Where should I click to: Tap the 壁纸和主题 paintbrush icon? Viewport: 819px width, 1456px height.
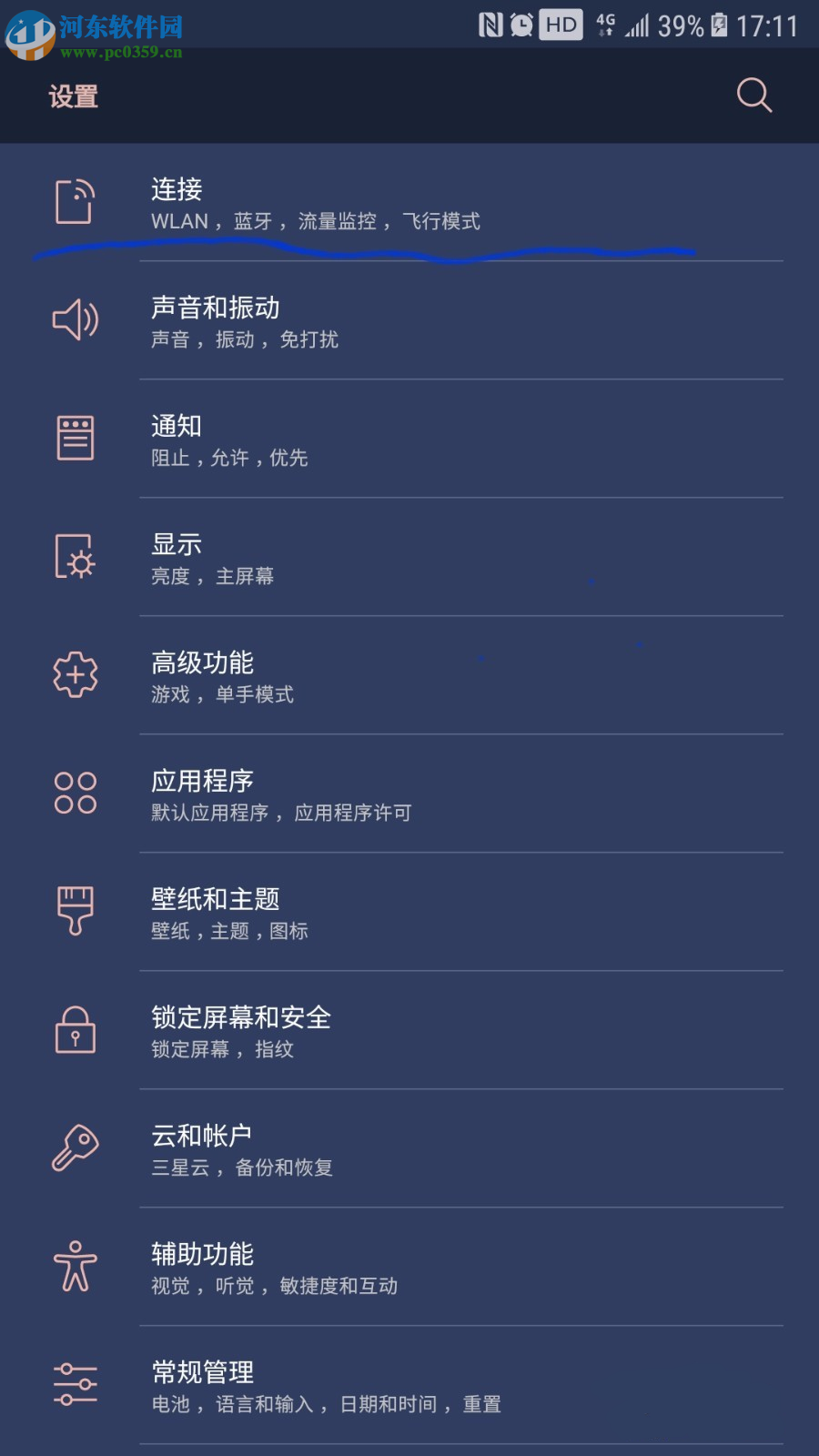[76, 912]
